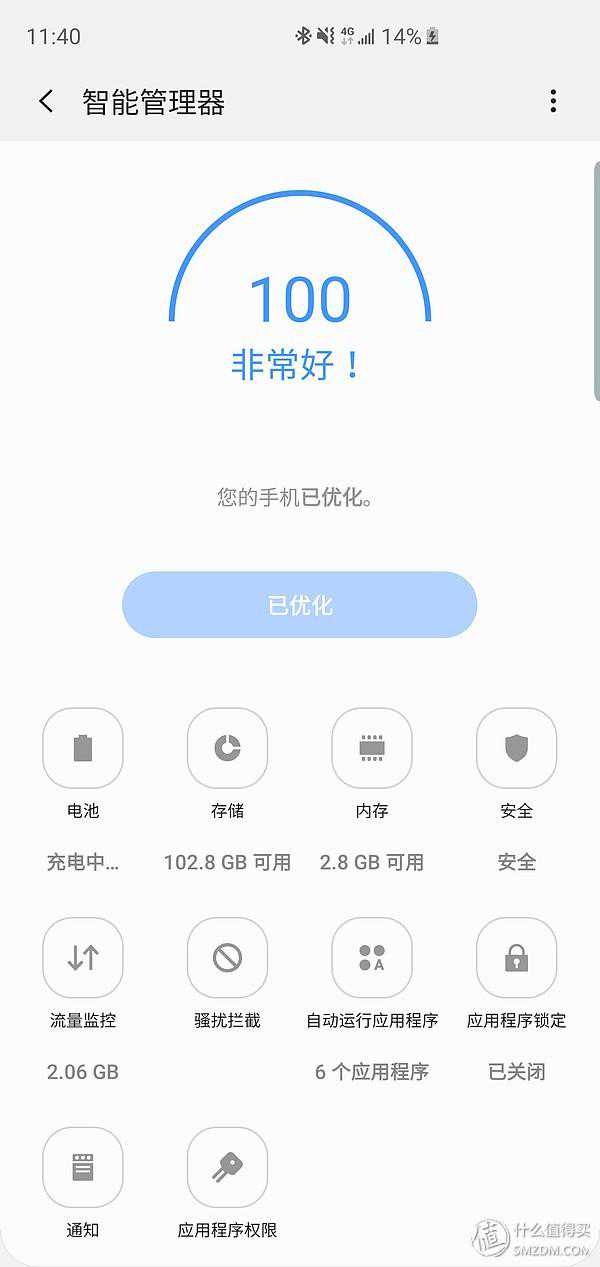Tap the 已优化 button
Viewport: 600px width, 1267px height.
pos(299,605)
